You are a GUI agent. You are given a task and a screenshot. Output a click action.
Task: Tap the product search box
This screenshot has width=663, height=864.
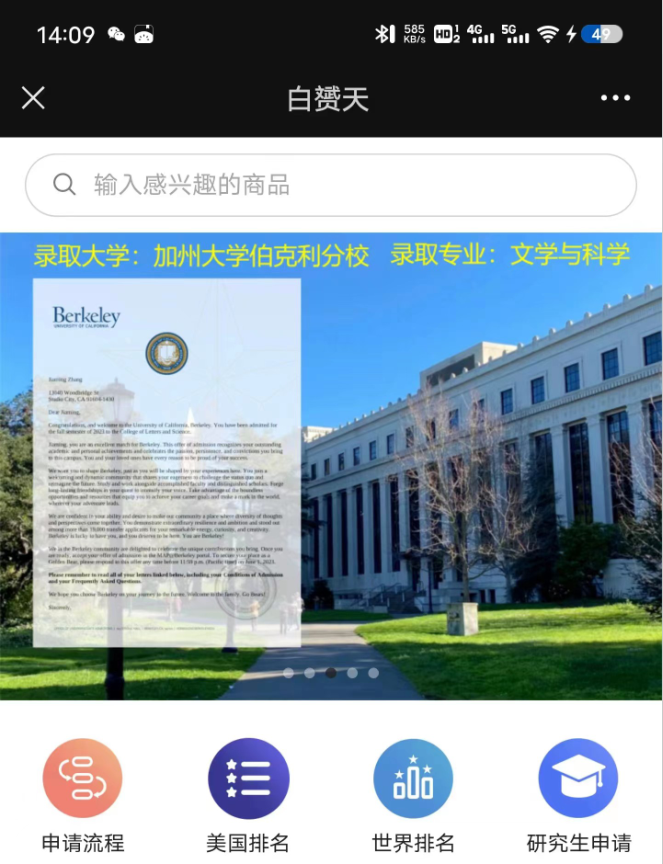(330, 185)
